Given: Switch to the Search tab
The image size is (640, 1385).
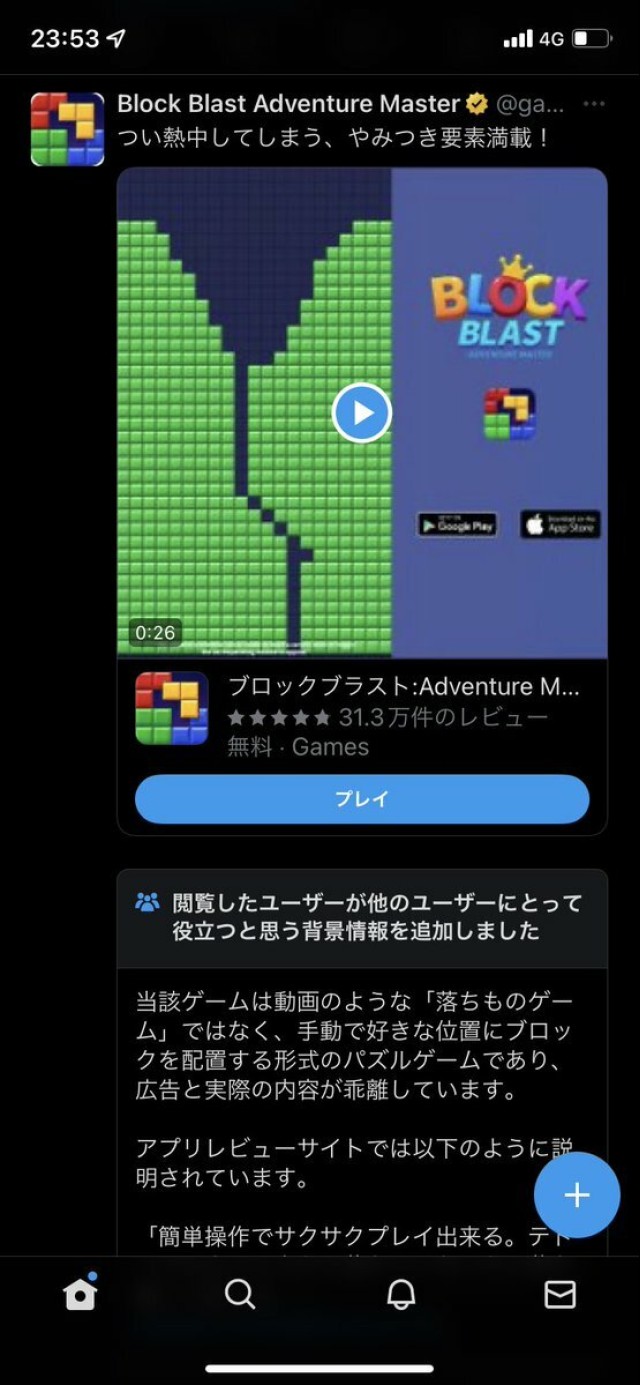Looking at the screenshot, I should [240, 1294].
